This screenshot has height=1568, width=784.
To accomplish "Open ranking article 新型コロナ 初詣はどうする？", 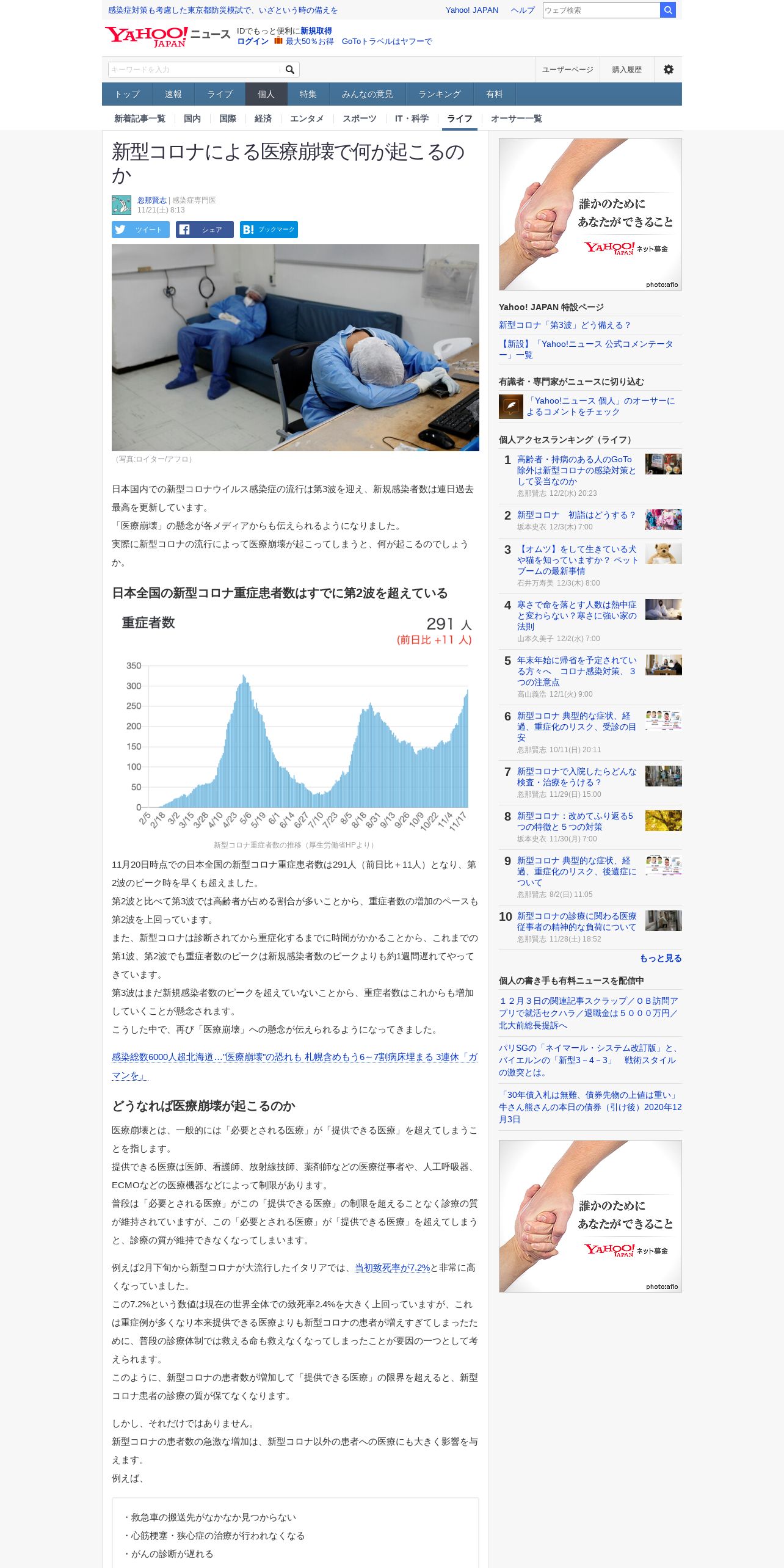I will (x=576, y=515).
